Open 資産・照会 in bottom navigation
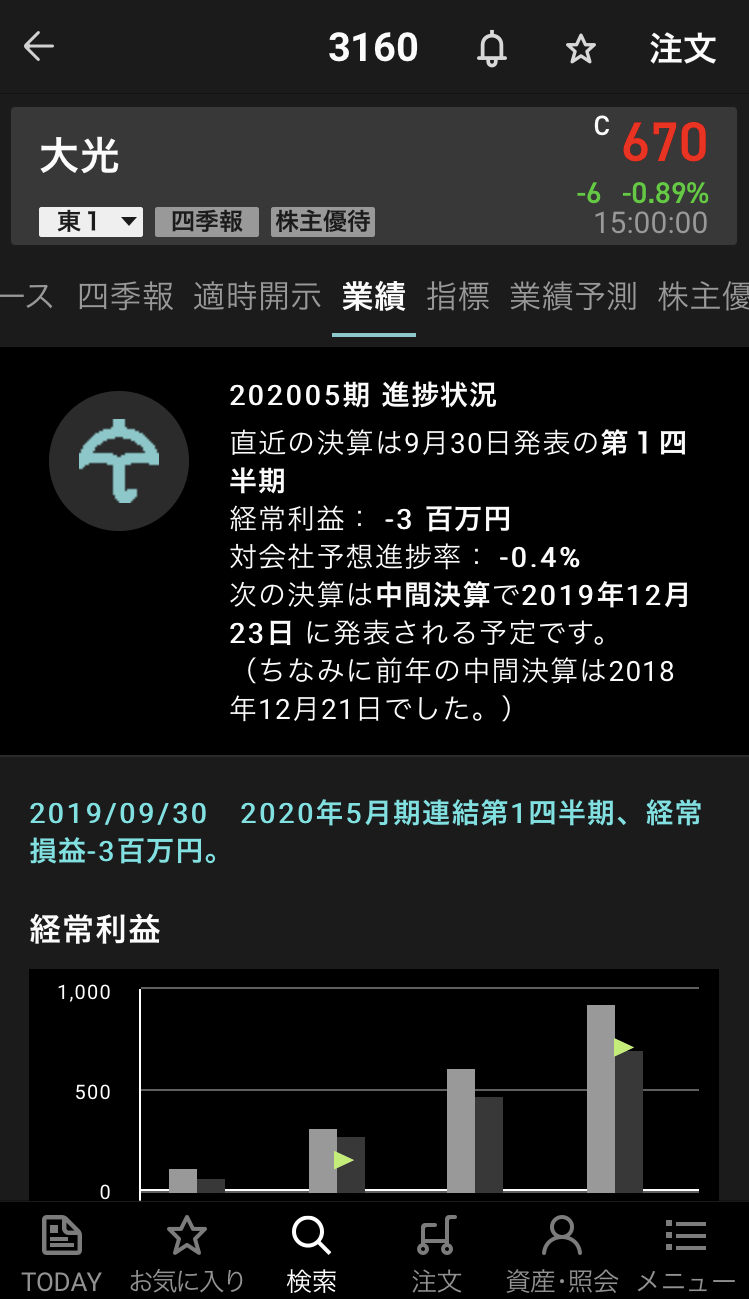749x1299 pixels. coord(561,1252)
